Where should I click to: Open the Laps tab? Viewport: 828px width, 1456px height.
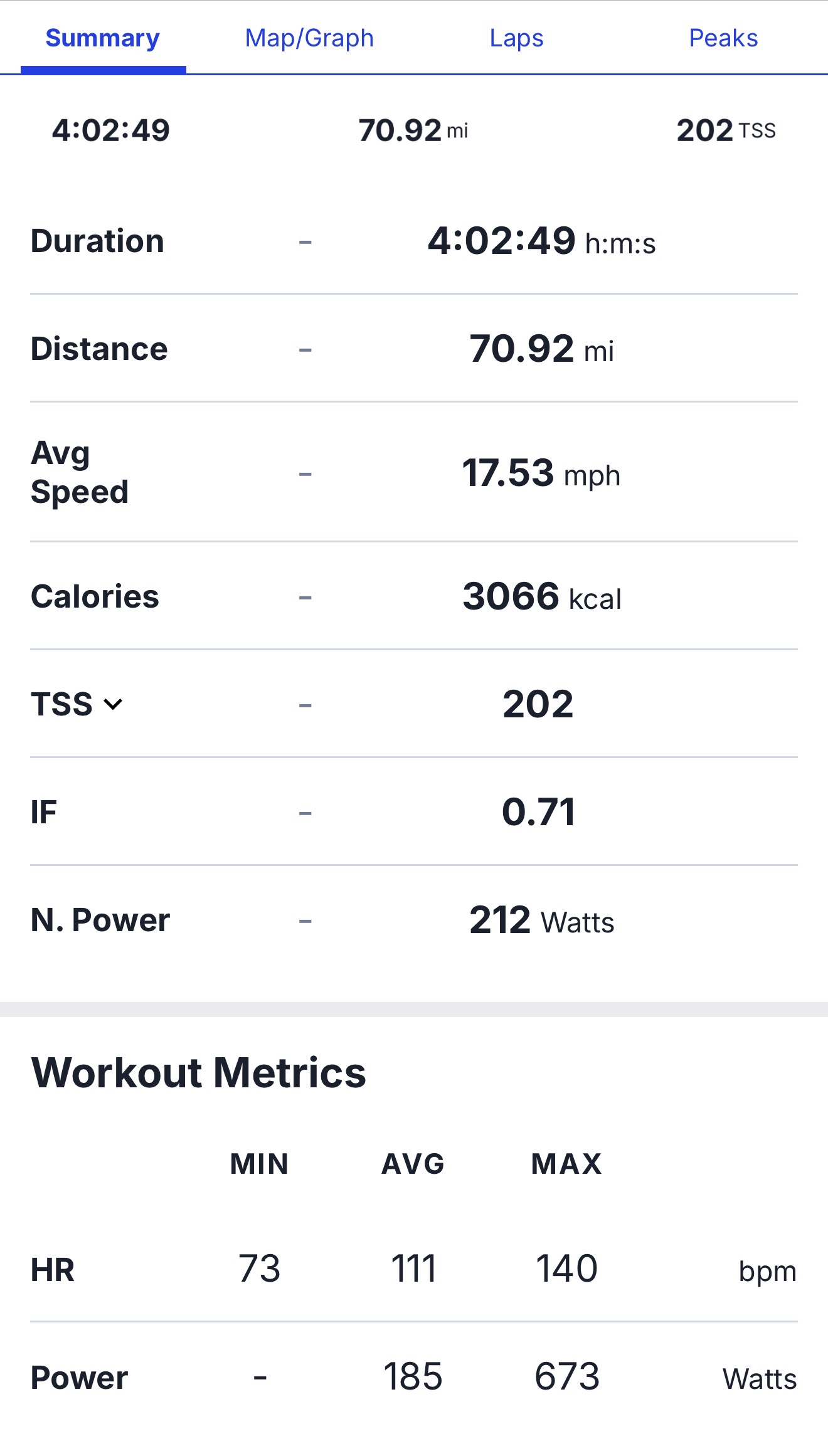click(516, 39)
